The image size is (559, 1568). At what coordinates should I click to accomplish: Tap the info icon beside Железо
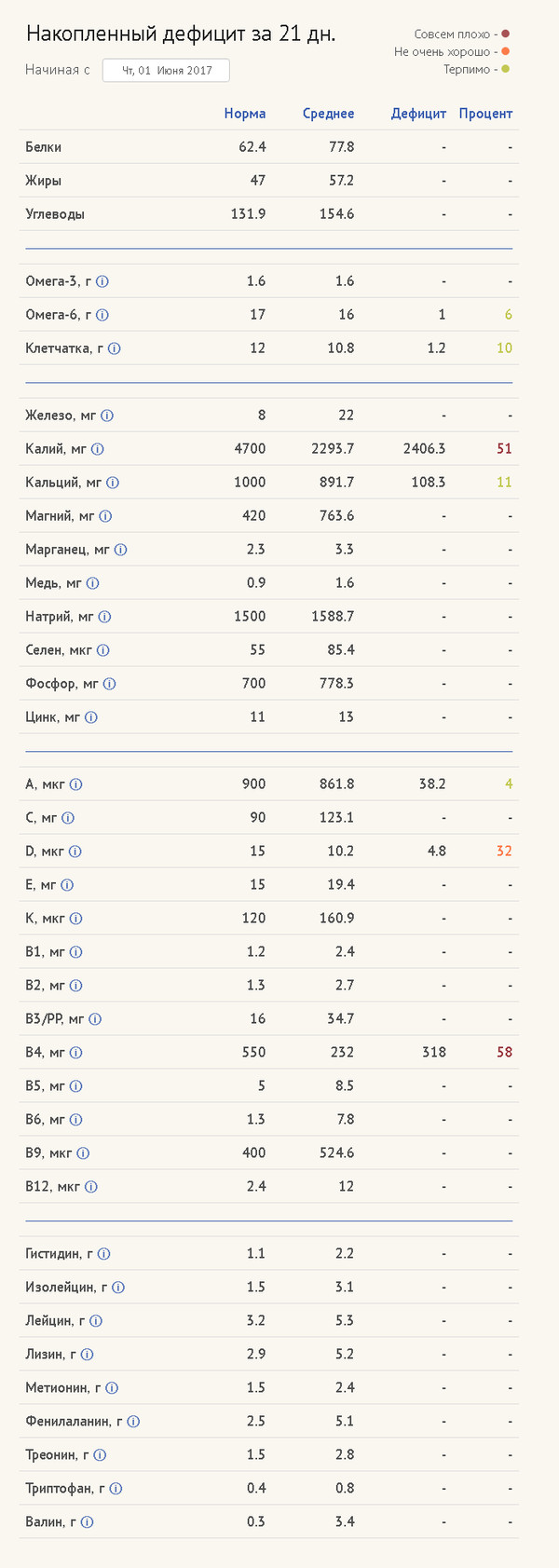coord(107,416)
